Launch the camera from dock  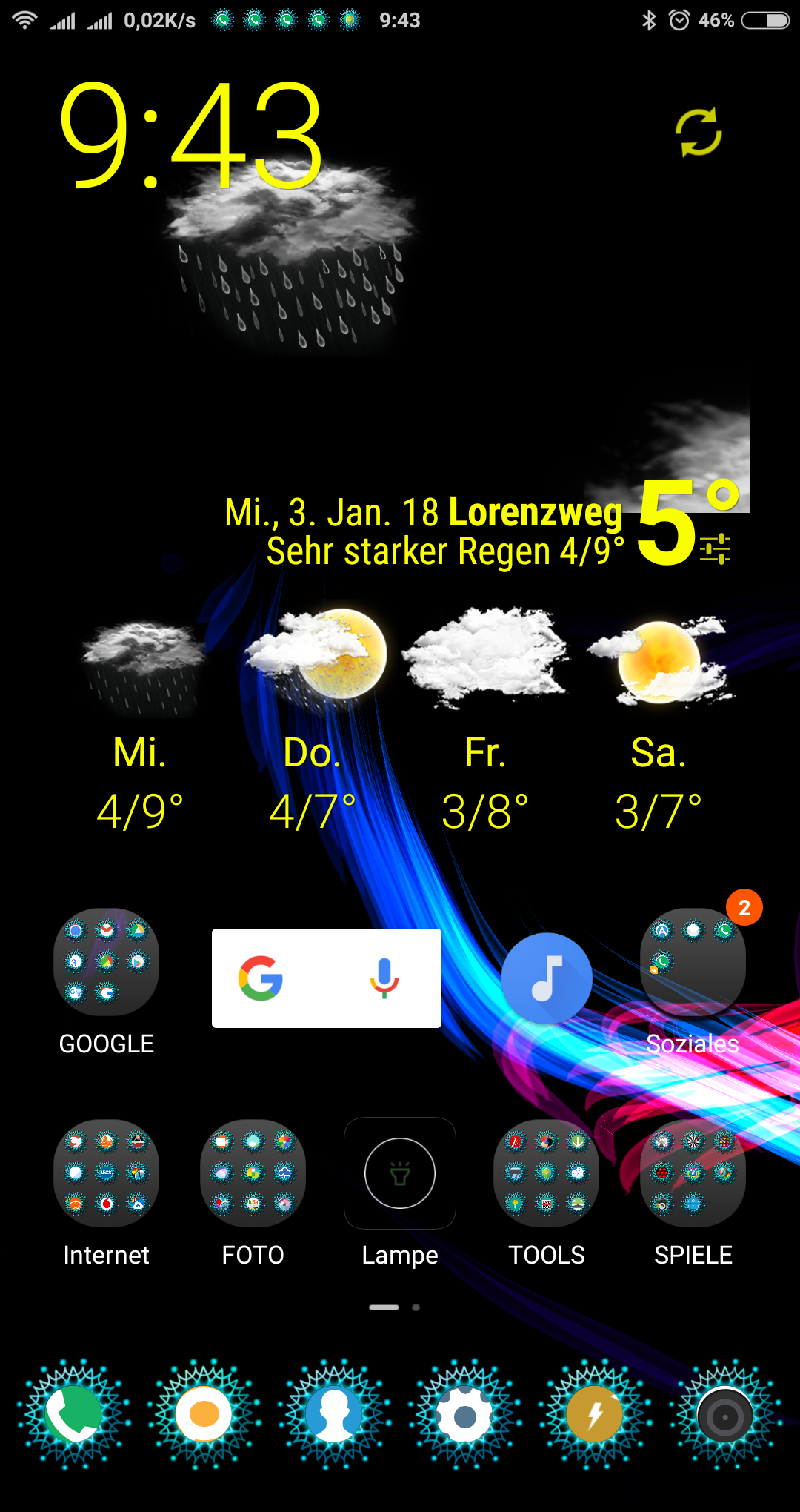(726, 1414)
